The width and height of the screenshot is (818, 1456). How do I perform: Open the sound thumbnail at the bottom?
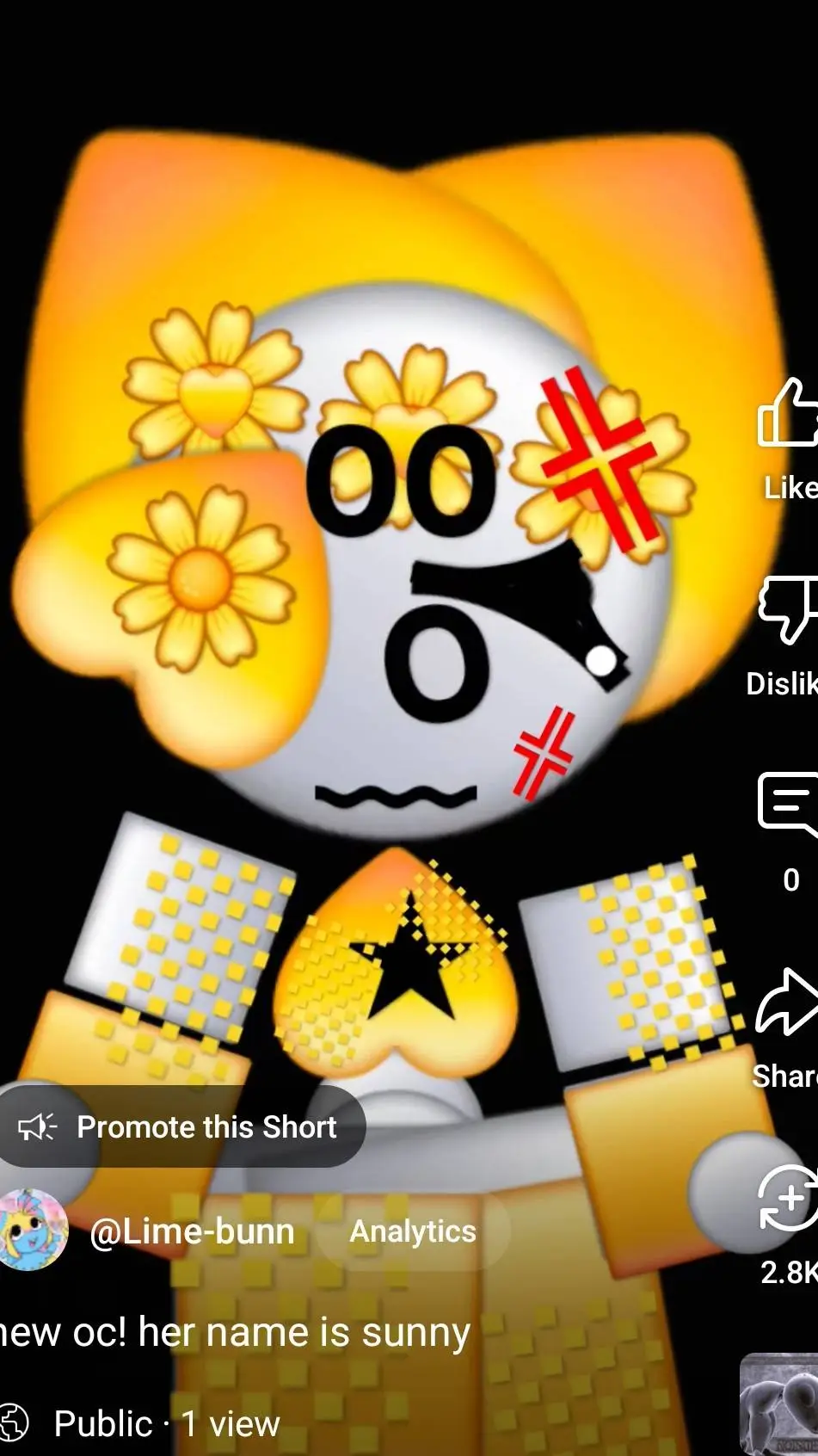pos(779,1404)
